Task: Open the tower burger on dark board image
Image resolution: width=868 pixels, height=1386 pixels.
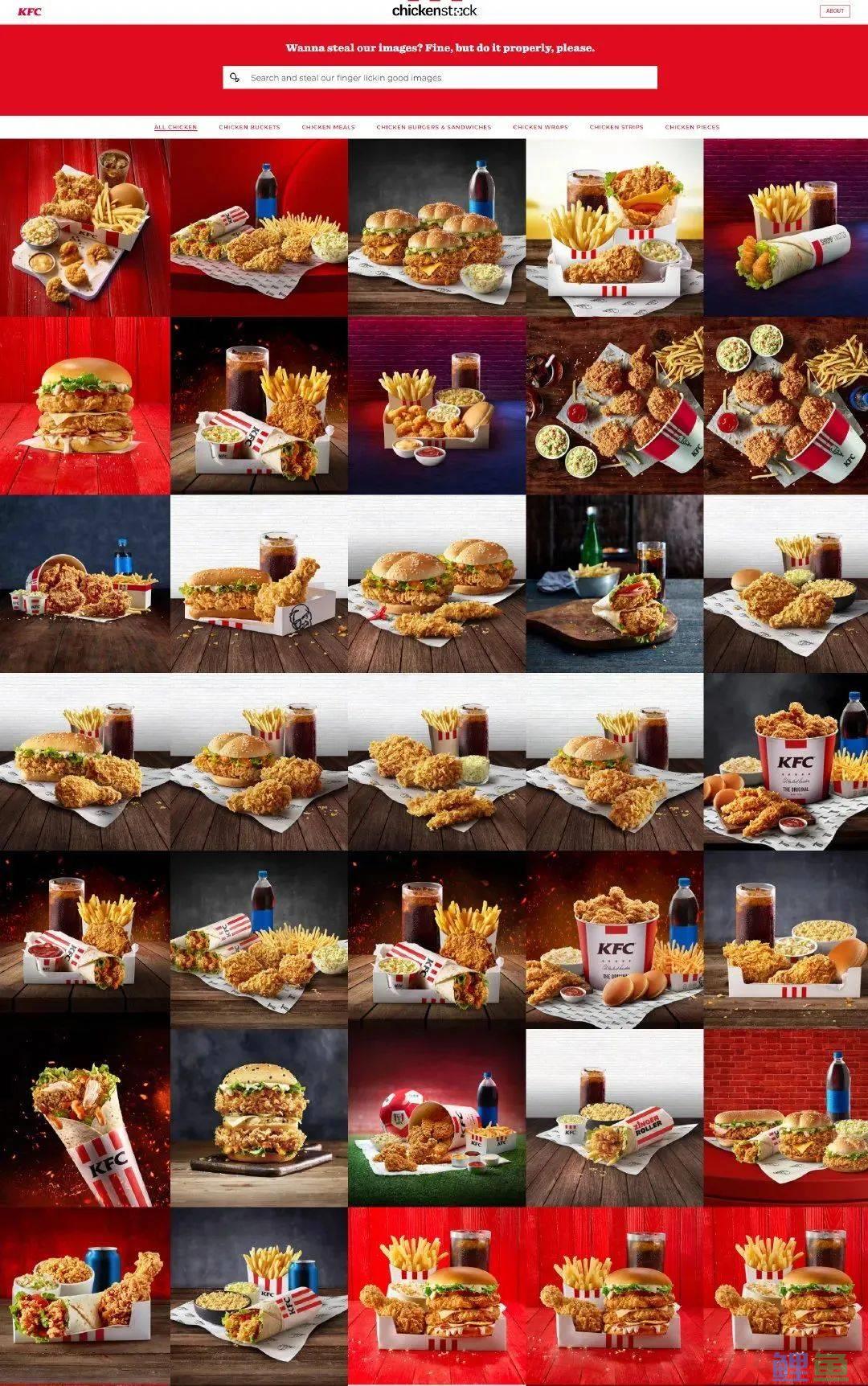Action: [x=259, y=1117]
